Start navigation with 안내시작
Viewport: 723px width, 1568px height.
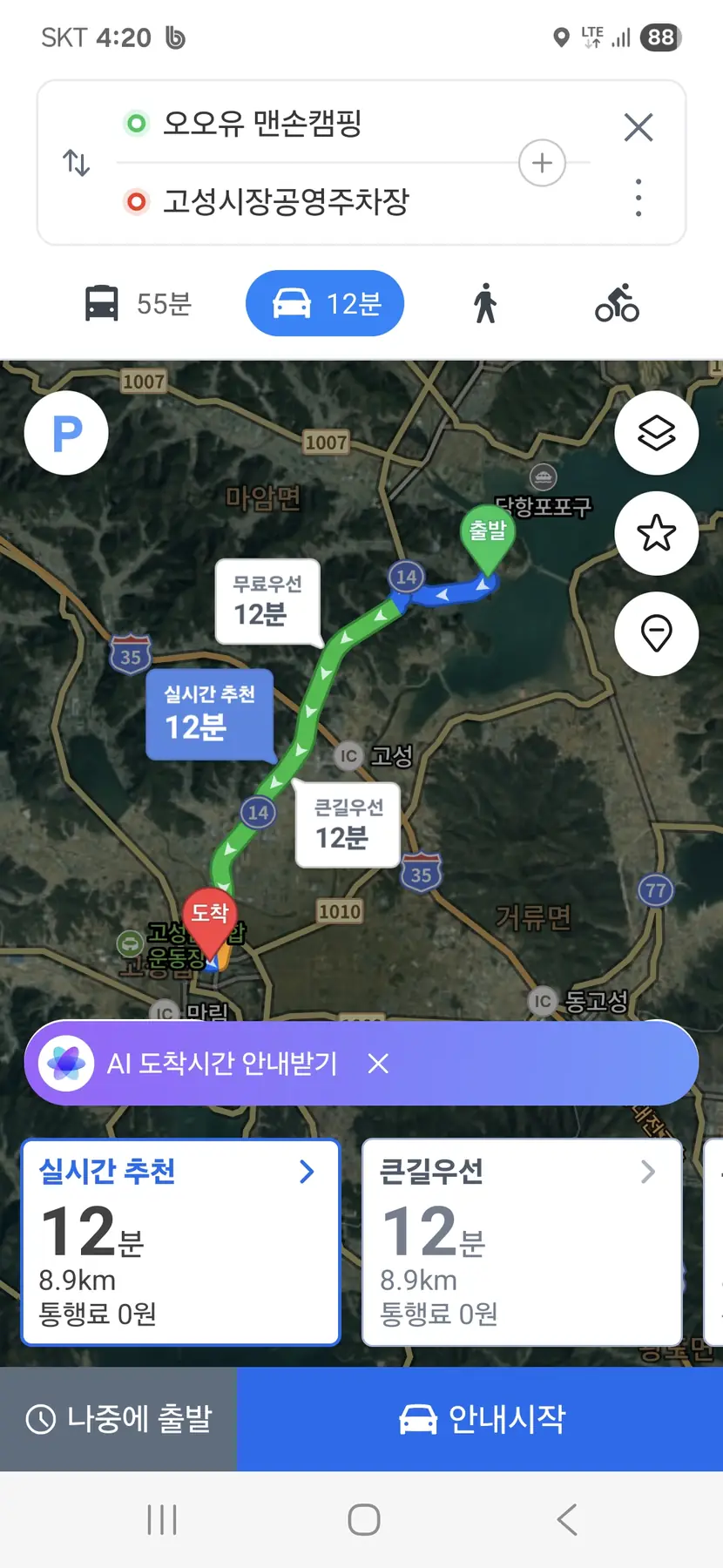[481, 1419]
